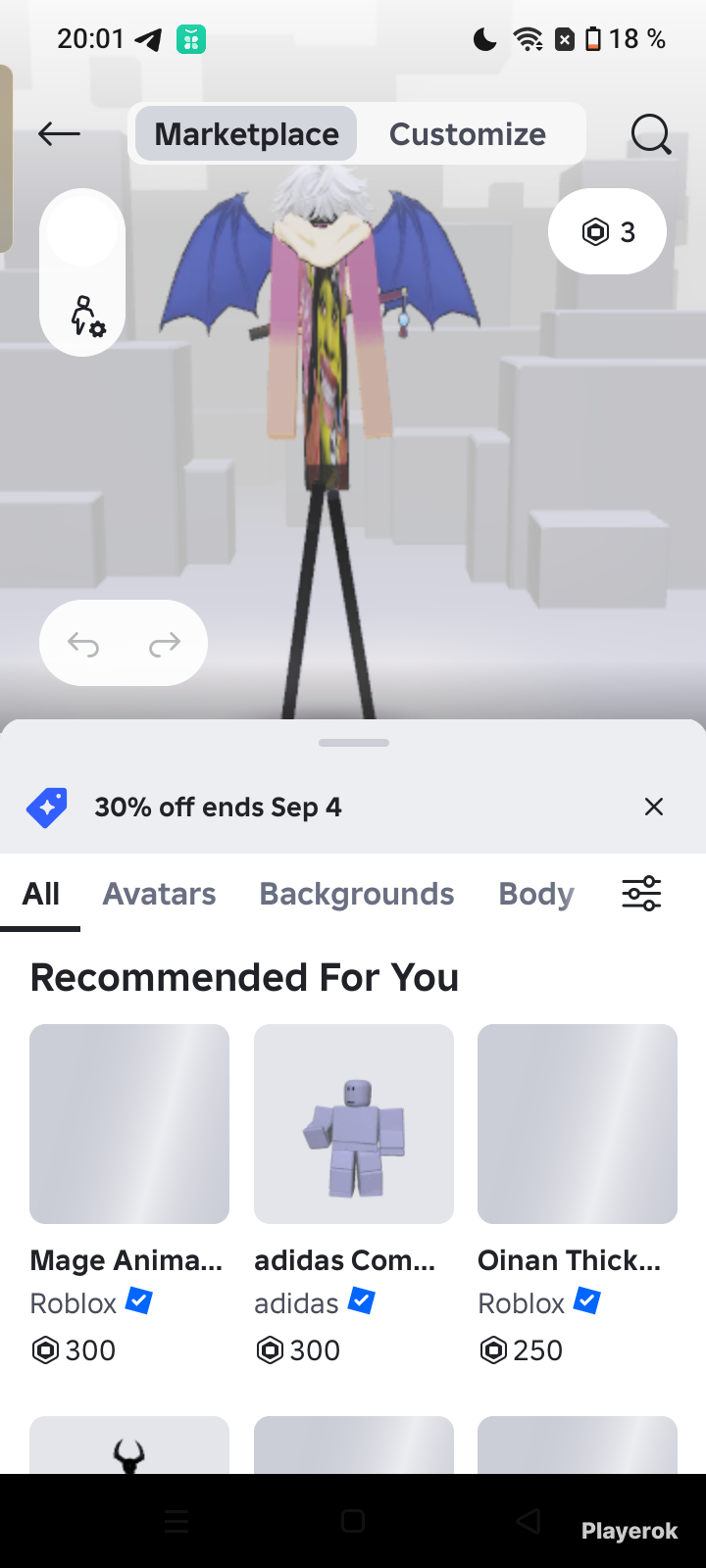Select the Marketplace tab
The width and height of the screenshot is (706, 1568).
246,134
